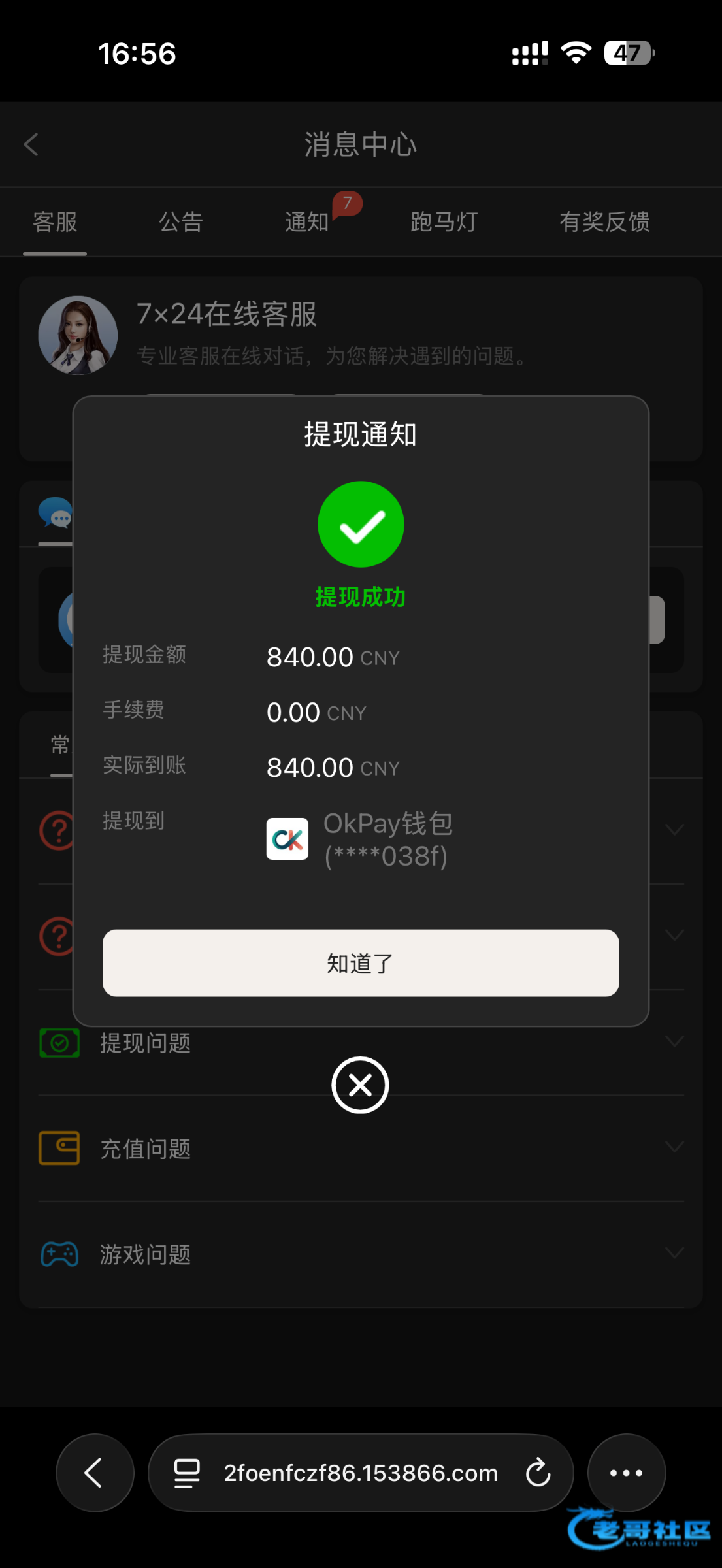Tap the address bar URL

pos(360,1473)
